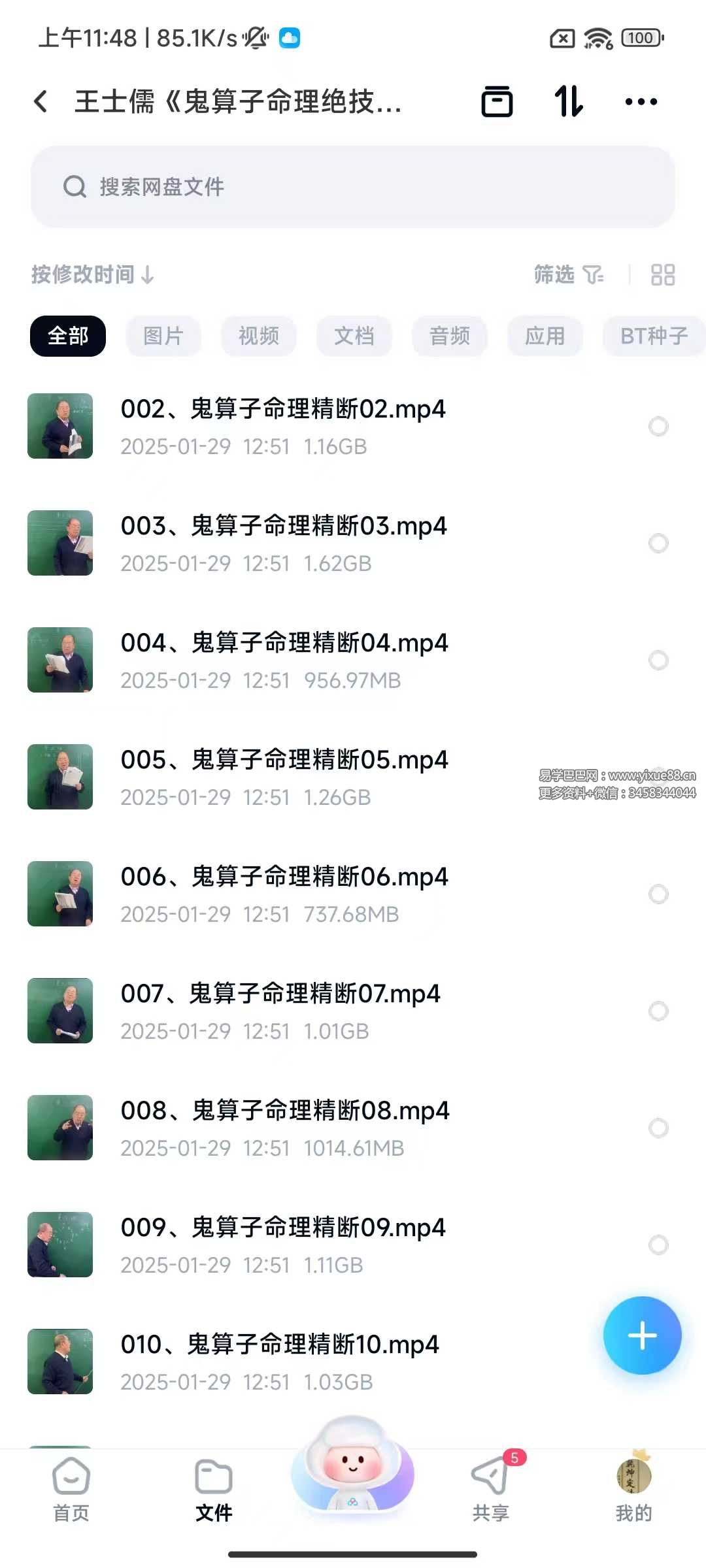
Task: Open the transfer list icon
Action: [x=497, y=101]
